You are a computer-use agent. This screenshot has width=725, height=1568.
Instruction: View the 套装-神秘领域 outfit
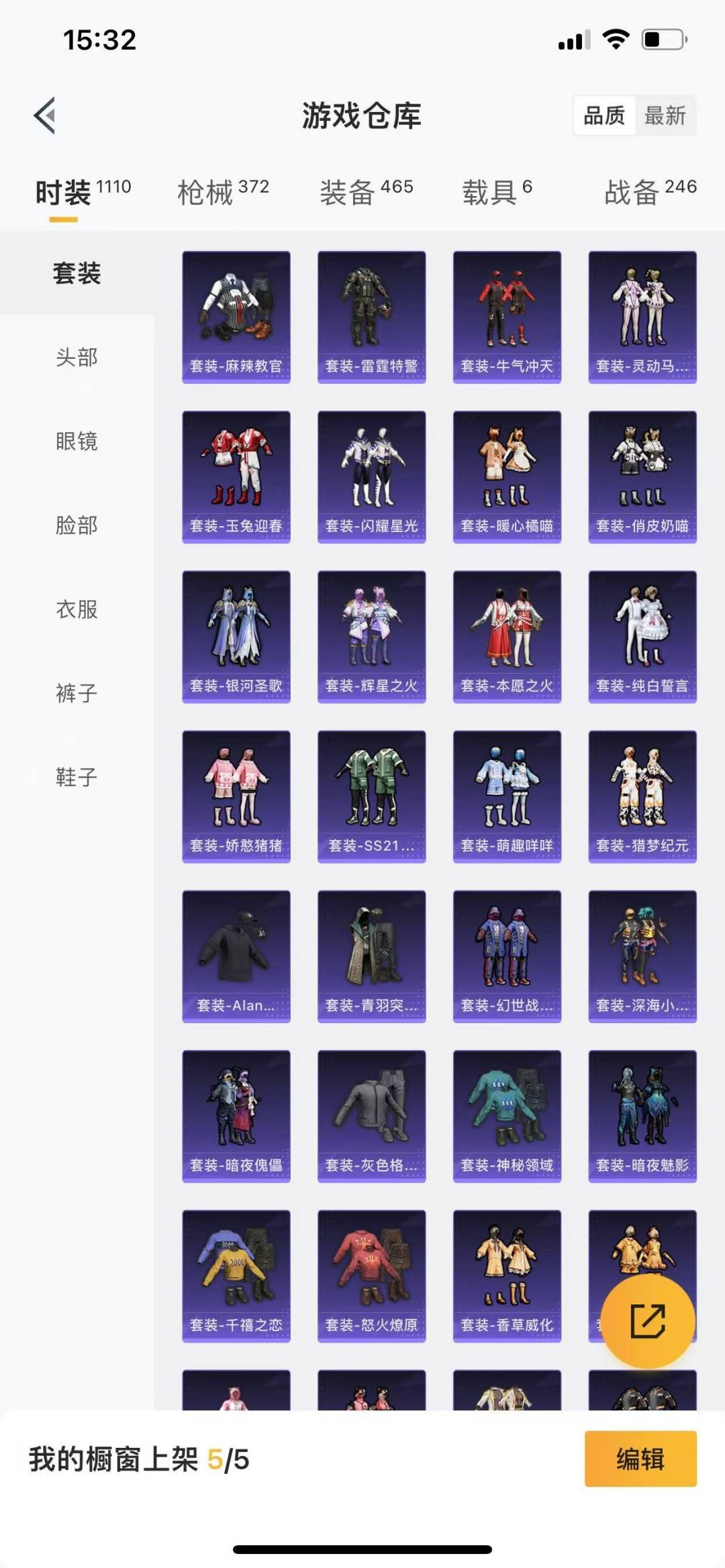507,1116
